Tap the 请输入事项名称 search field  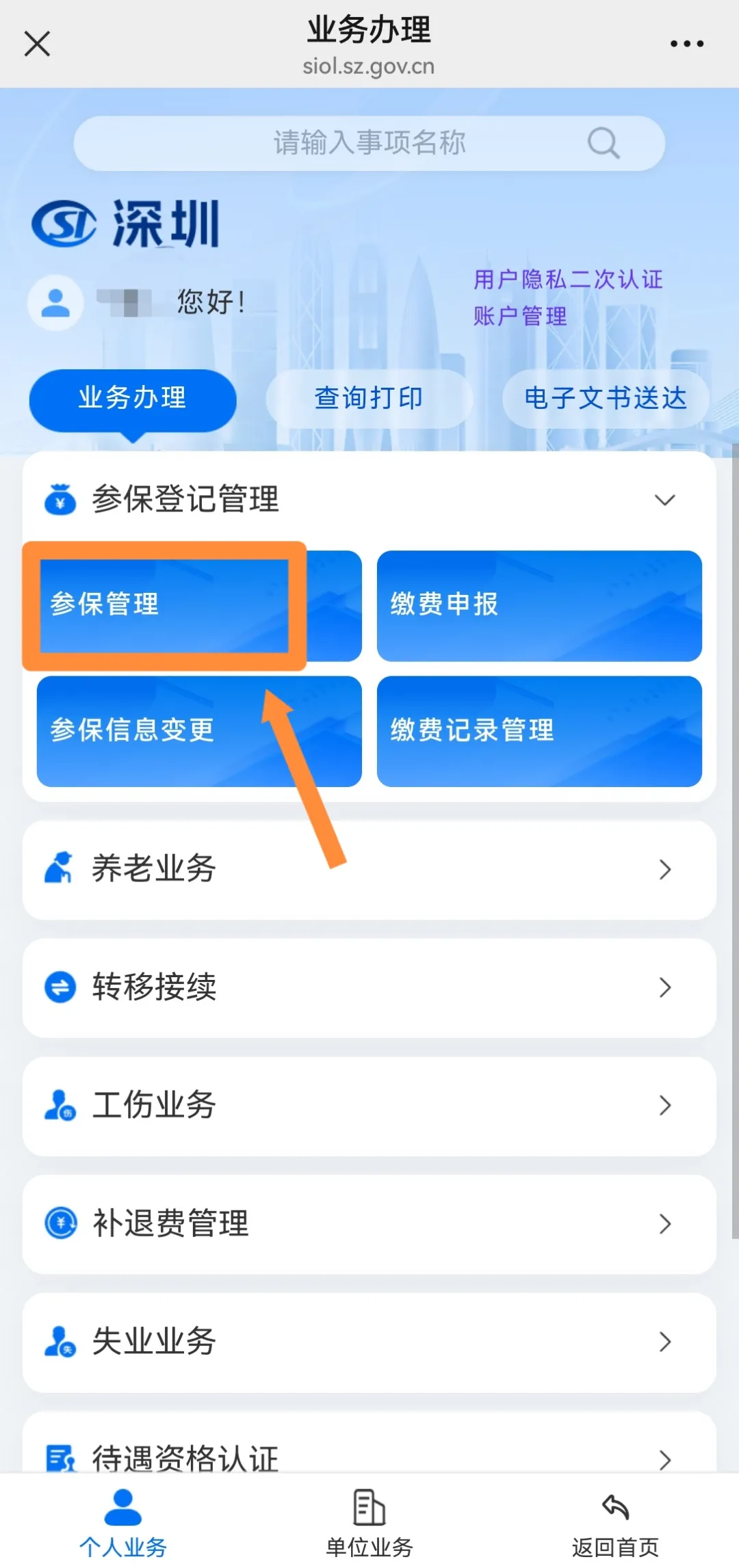[x=369, y=143]
